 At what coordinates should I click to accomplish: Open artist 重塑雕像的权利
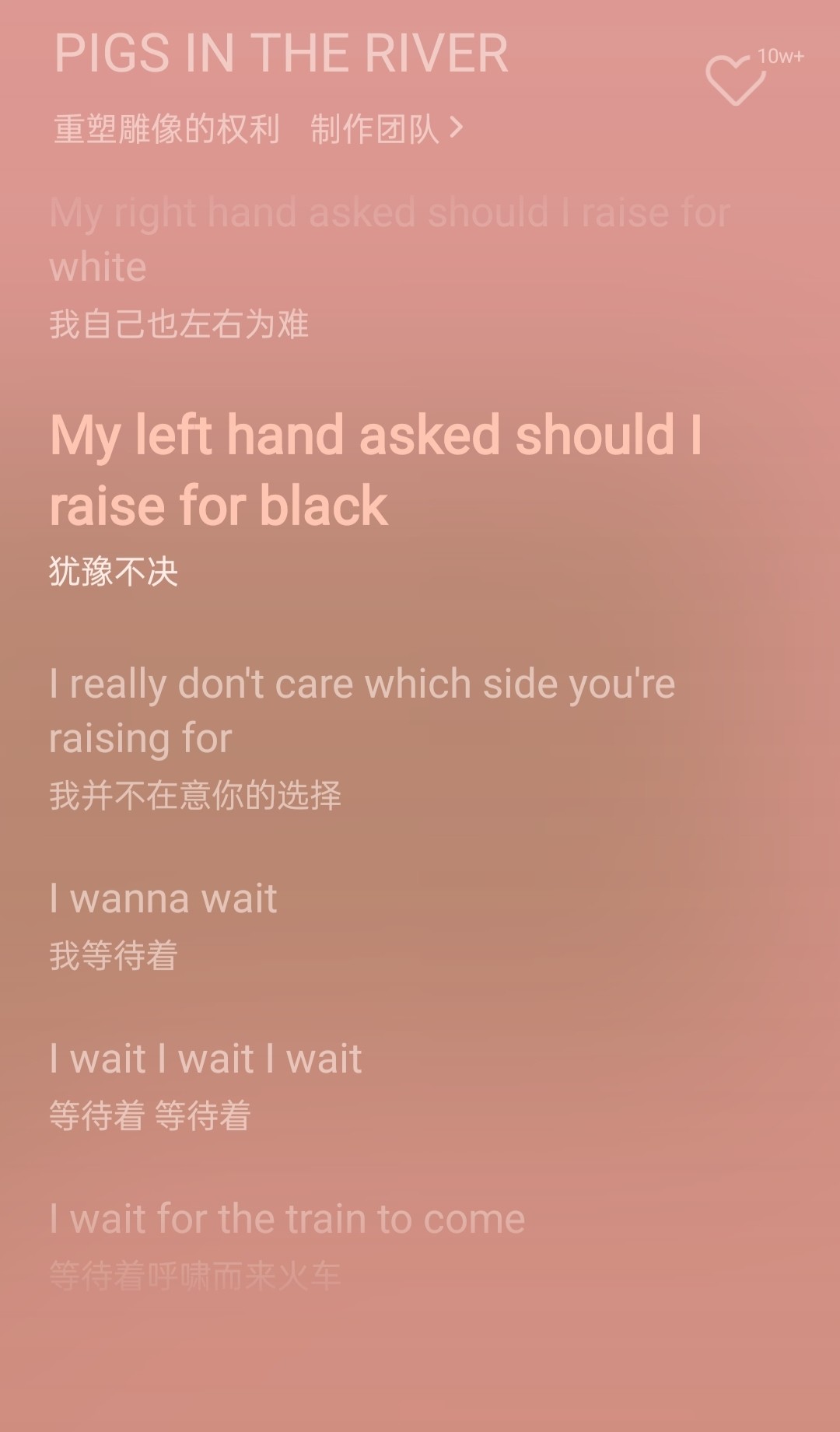(x=166, y=128)
